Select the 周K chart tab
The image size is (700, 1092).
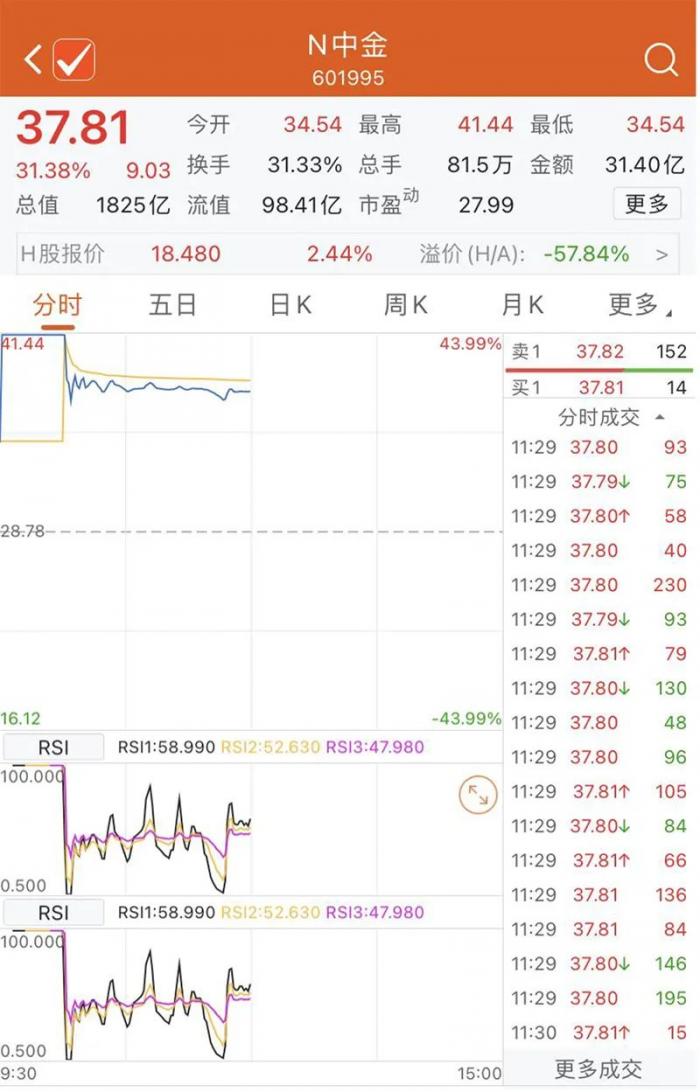point(405,305)
